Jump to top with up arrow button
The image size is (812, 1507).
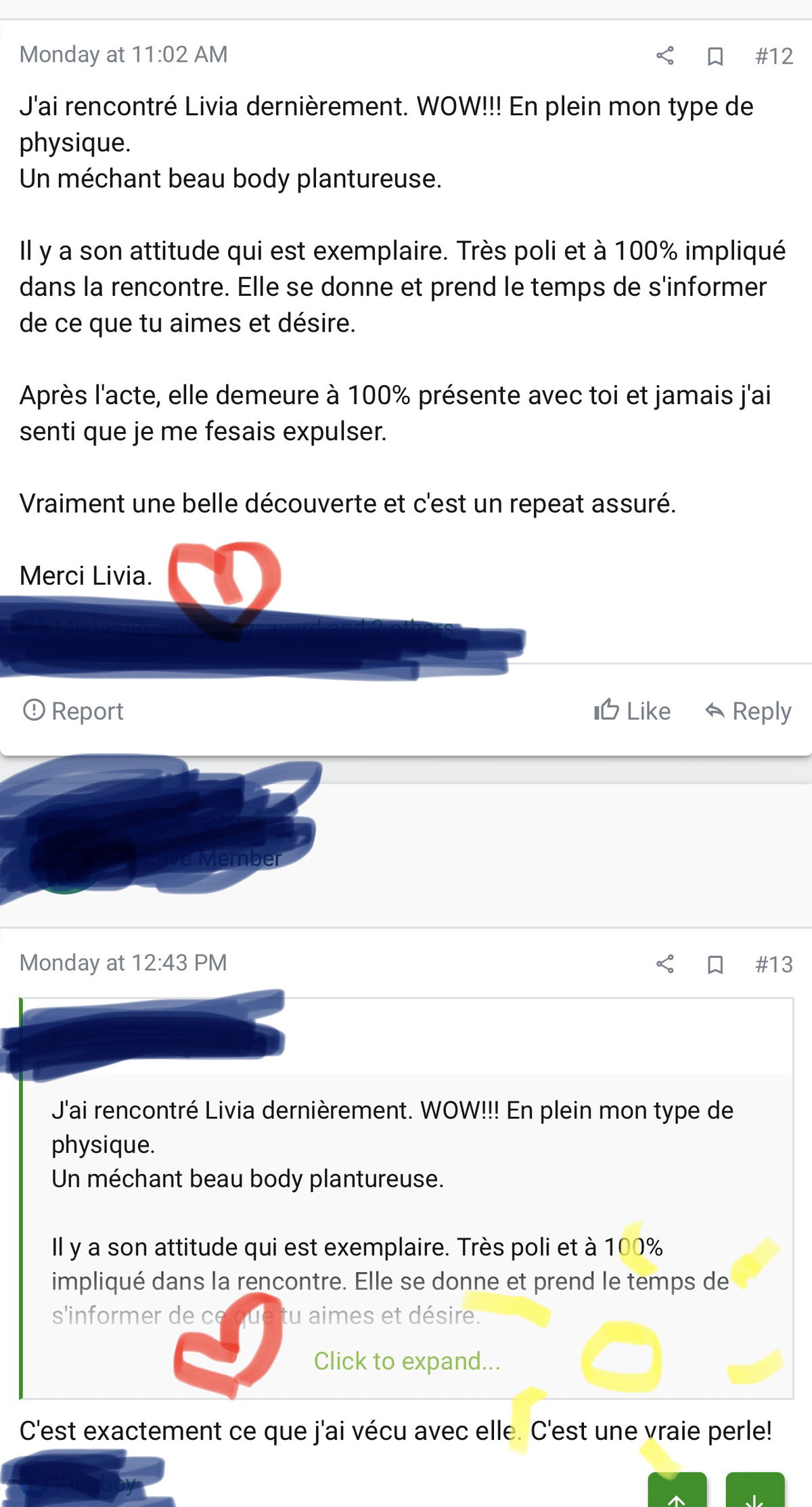[x=677, y=1492]
